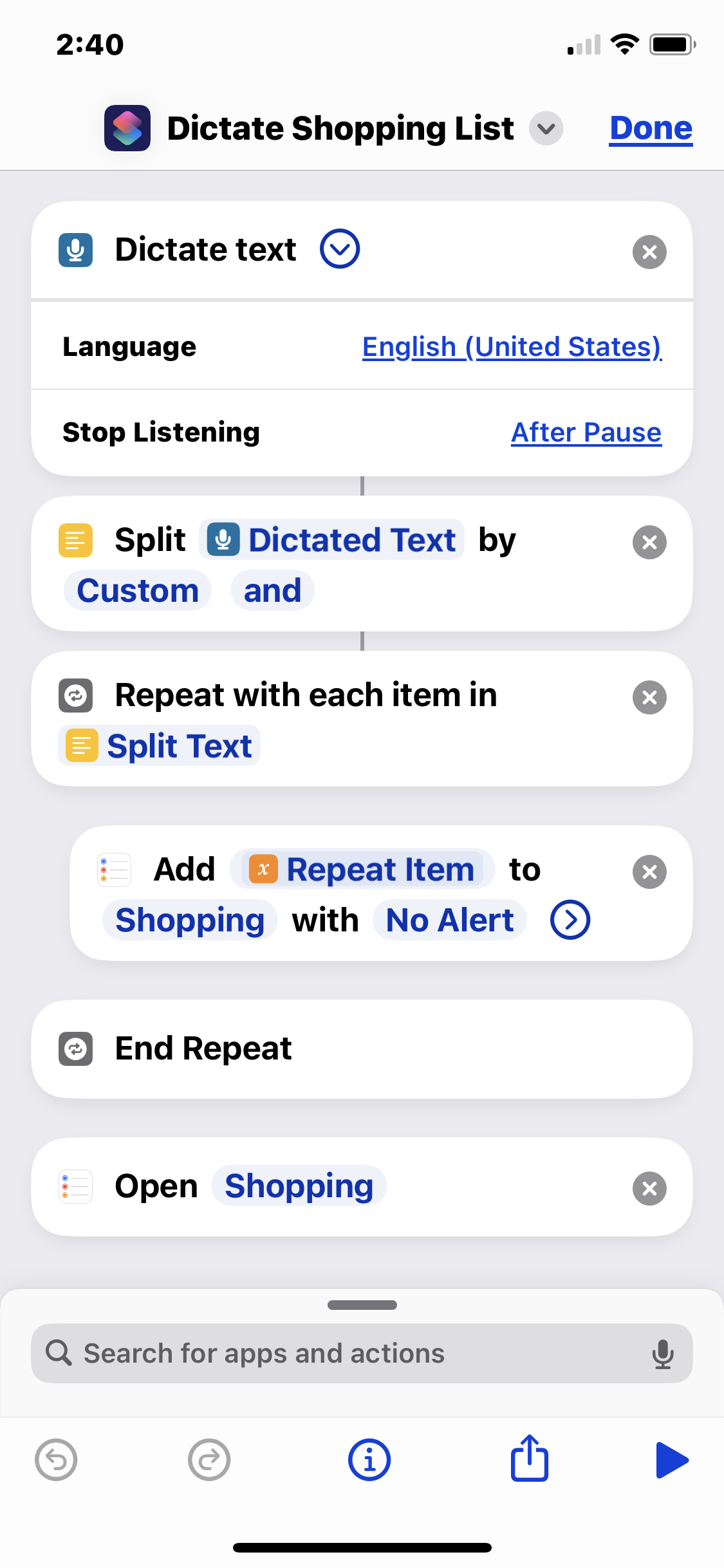The height and width of the screenshot is (1568, 724).
Task: Tap Done to finish editing the shortcut
Action: coord(651,128)
